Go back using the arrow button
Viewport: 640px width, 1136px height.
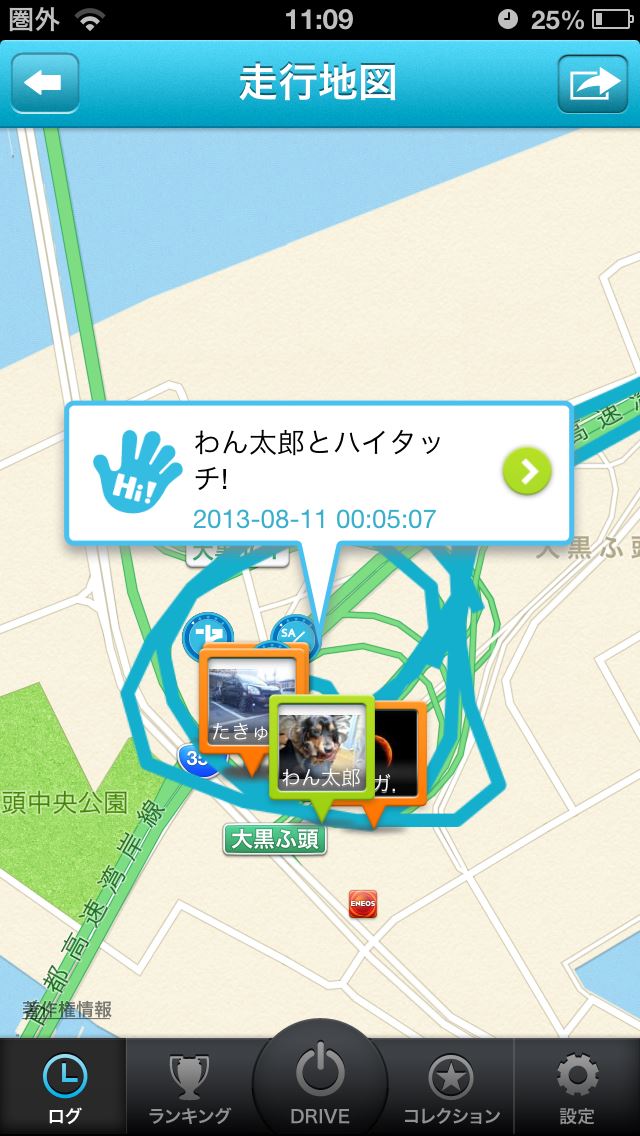pos(45,84)
